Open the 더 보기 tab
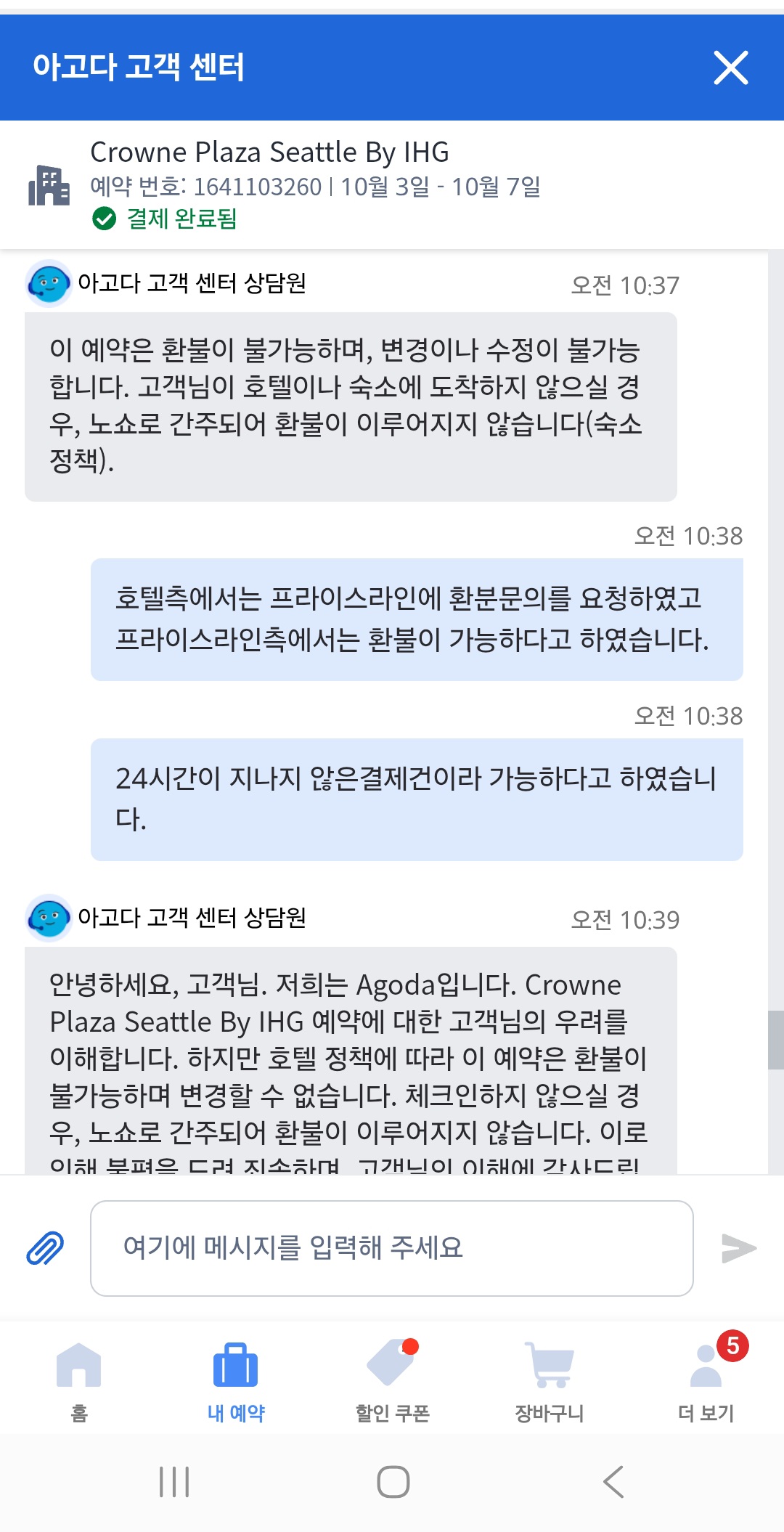The width and height of the screenshot is (784, 1532). (706, 1381)
